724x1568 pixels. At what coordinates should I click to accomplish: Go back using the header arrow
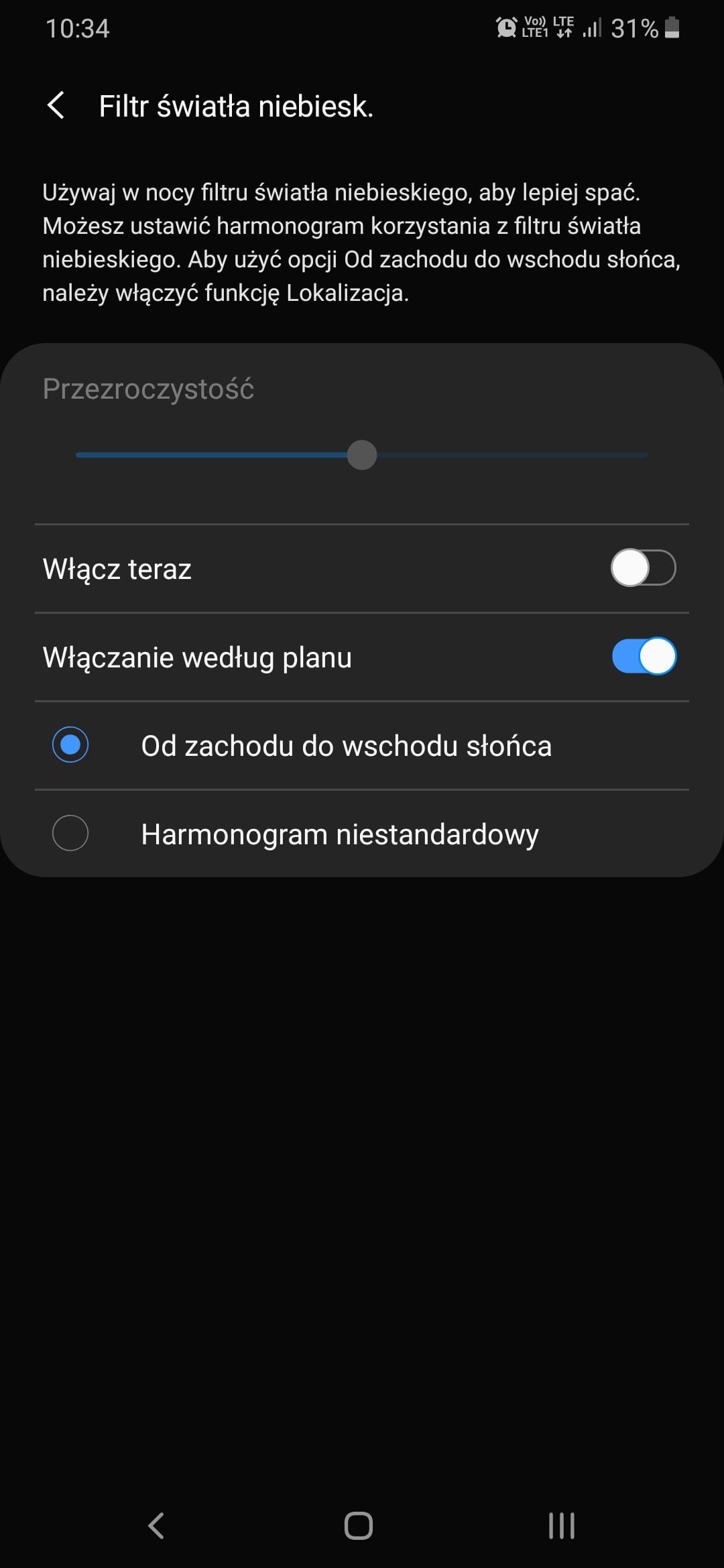[56, 106]
